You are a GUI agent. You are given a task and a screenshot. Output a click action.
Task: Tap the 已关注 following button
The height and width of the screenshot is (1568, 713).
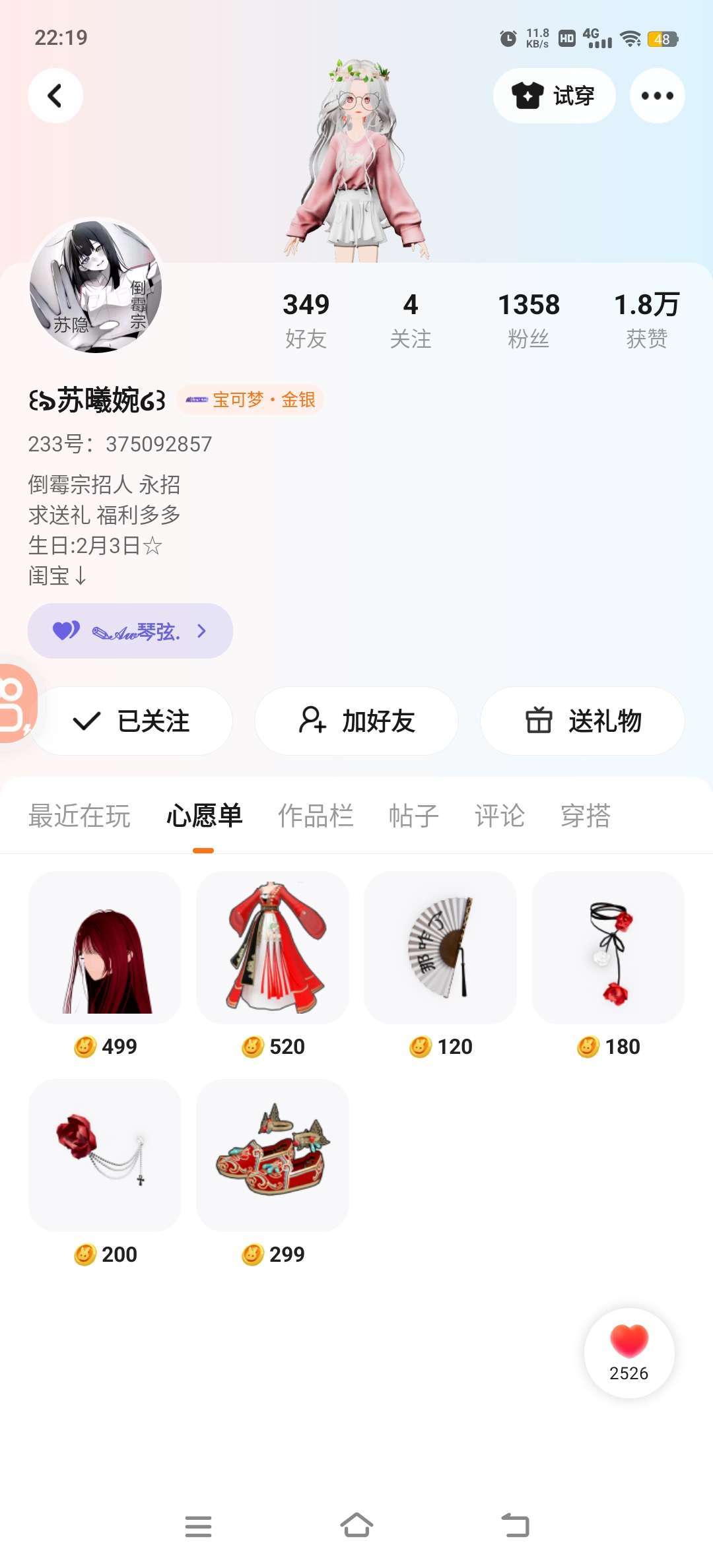(131, 721)
